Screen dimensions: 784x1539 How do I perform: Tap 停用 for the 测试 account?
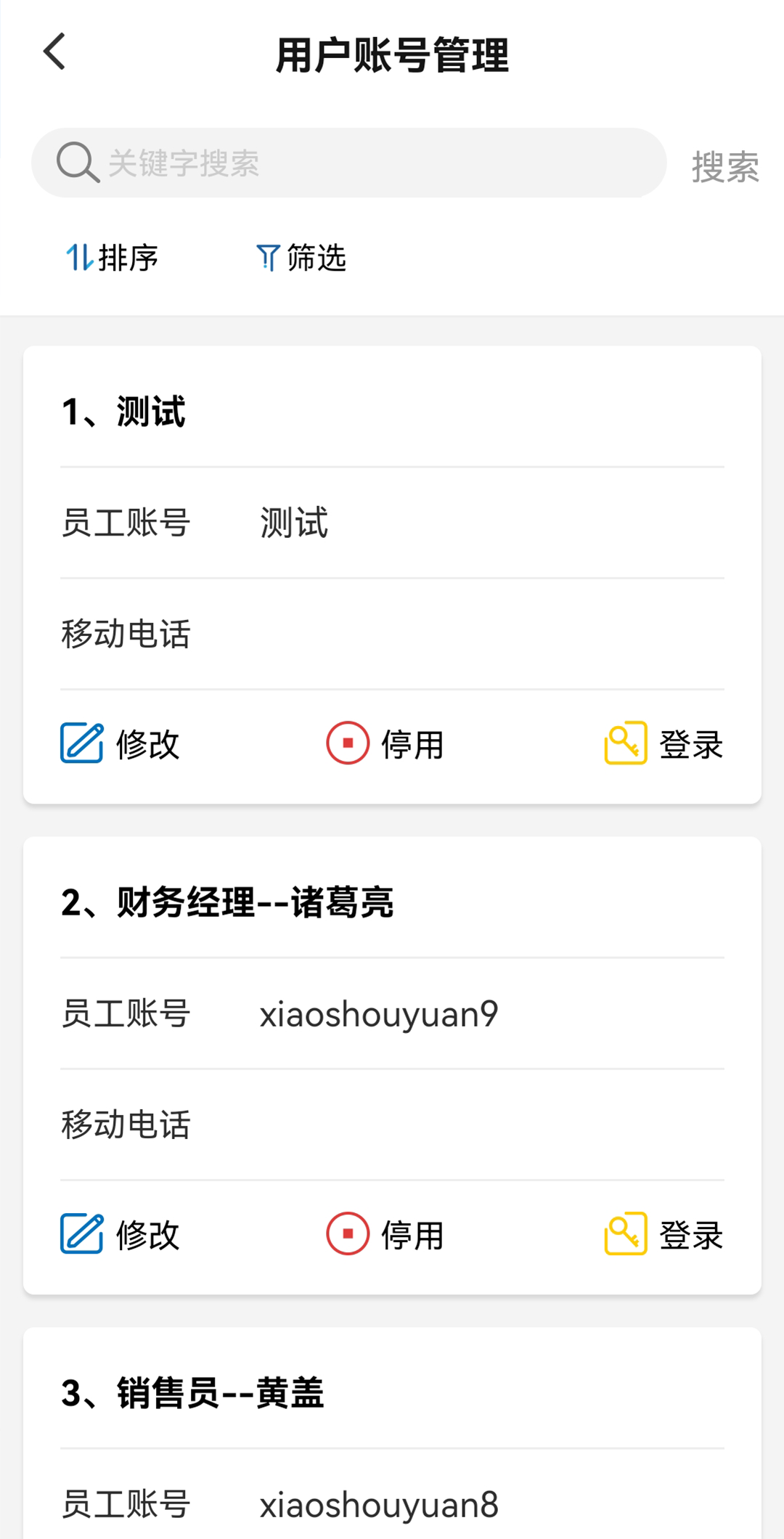point(385,743)
